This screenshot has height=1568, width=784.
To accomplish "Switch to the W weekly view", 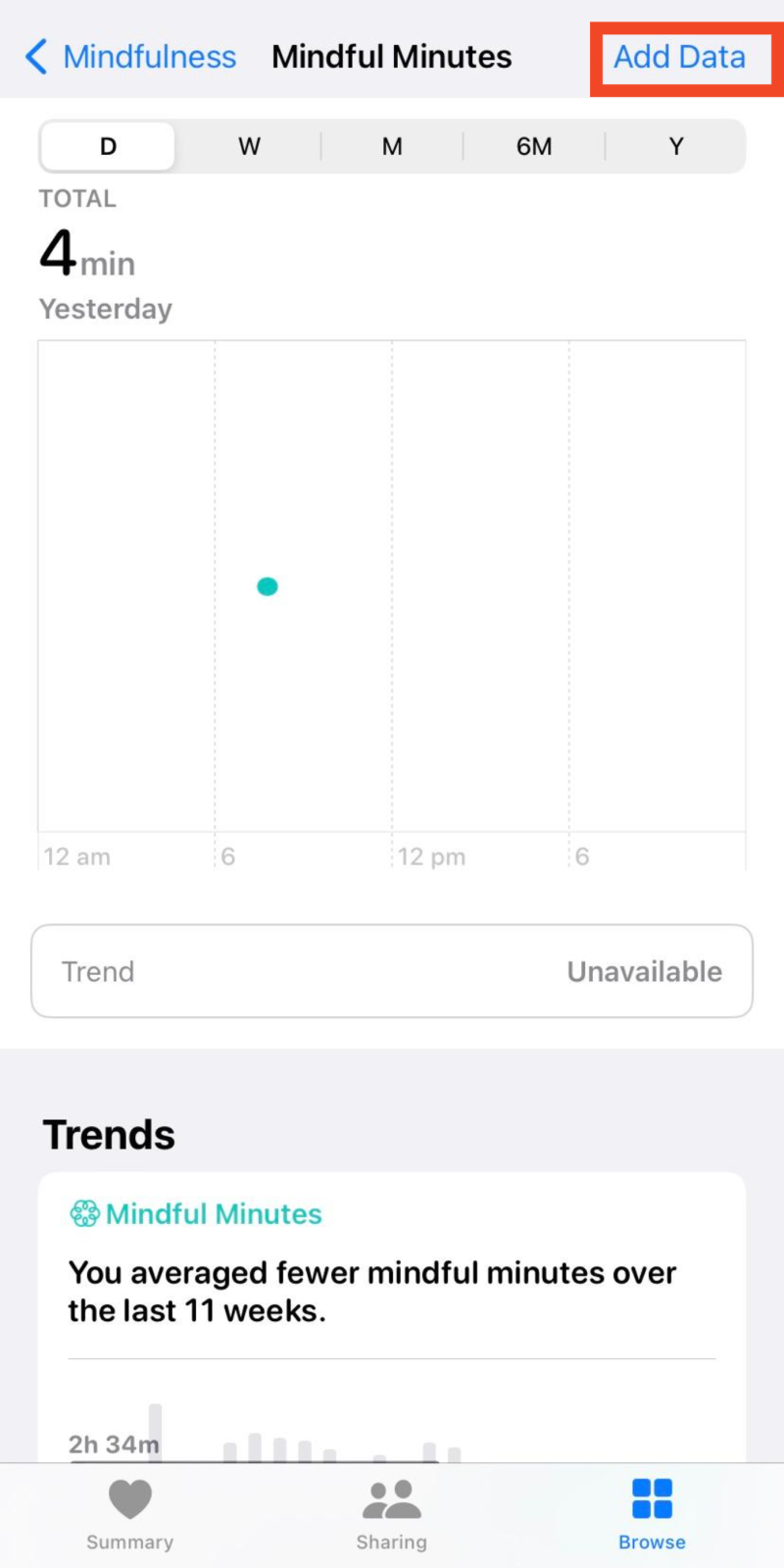I will pyautogui.click(x=249, y=147).
